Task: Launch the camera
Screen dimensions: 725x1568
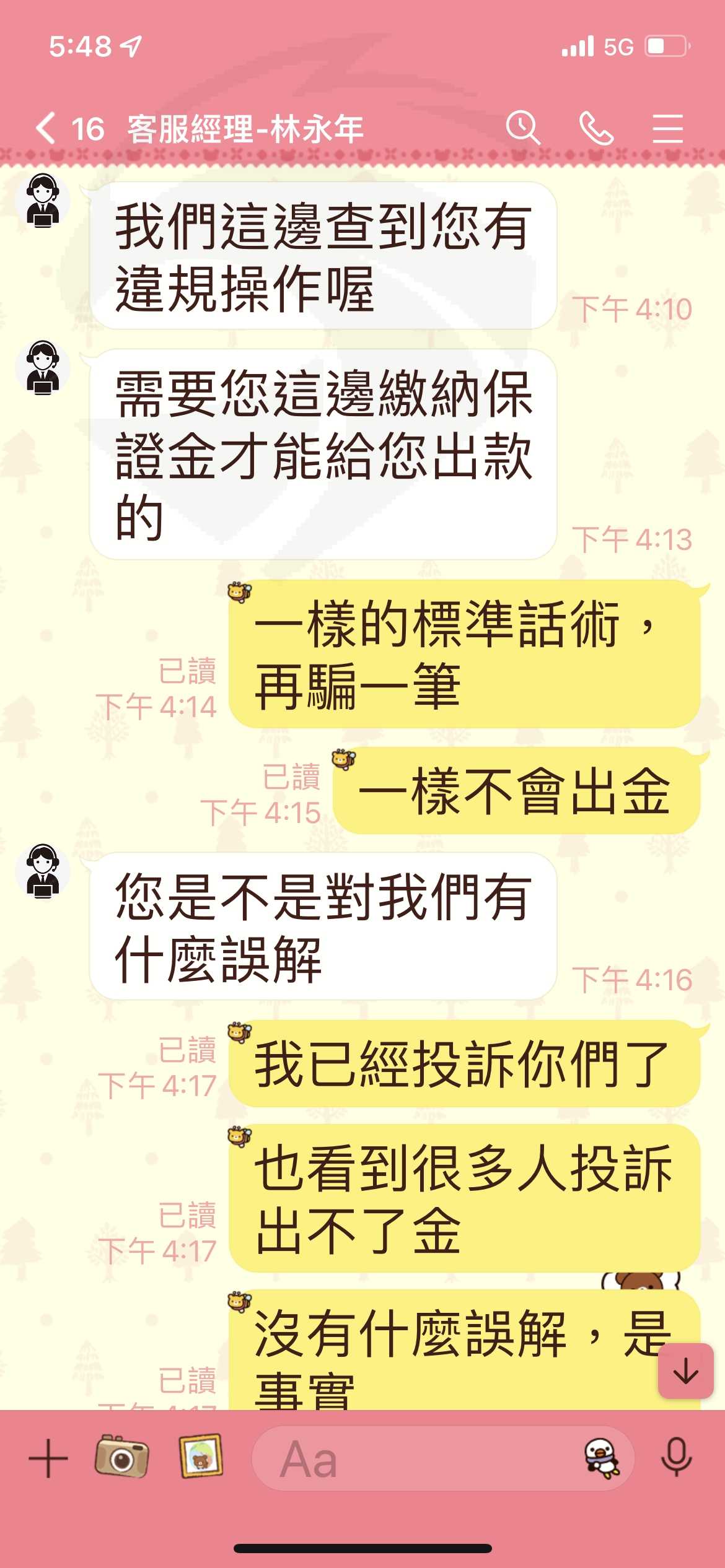Action: click(121, 1457)
